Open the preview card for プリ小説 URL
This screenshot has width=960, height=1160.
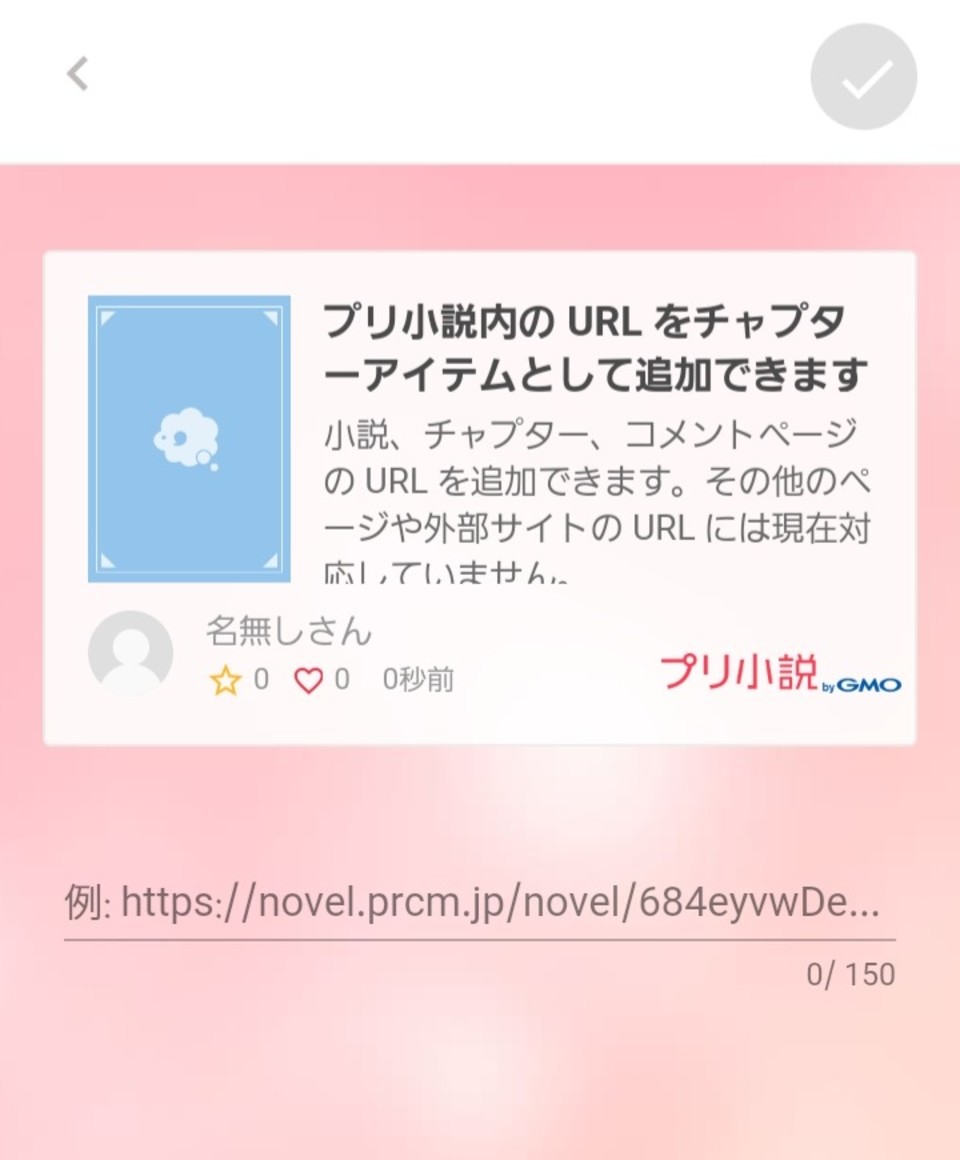click(x=479, y=497)
